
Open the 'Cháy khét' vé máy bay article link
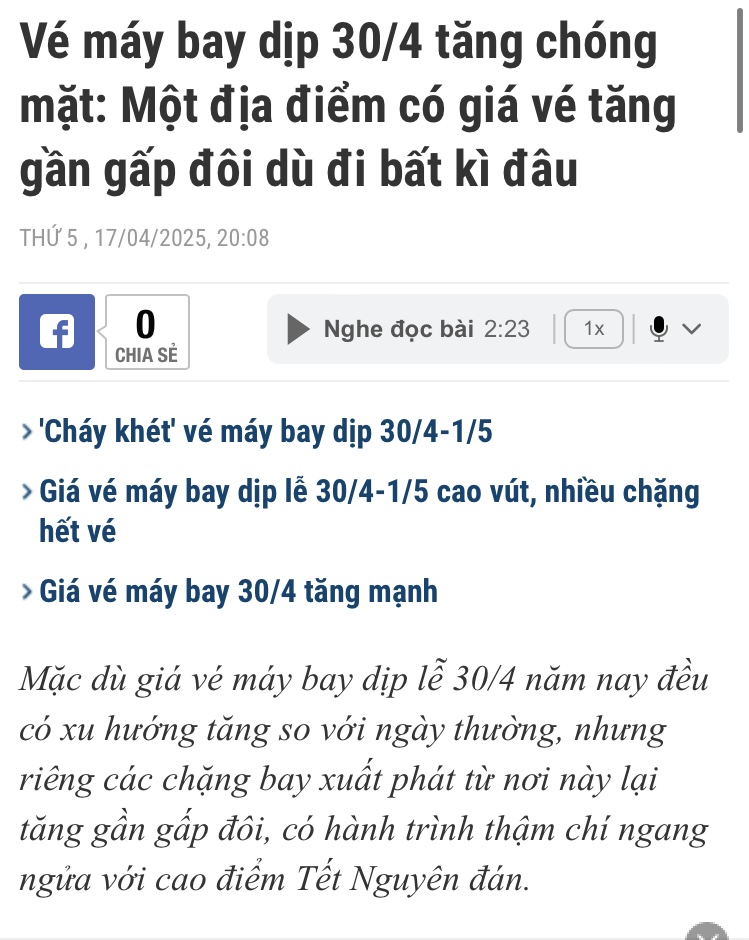(x=266, y=432)
